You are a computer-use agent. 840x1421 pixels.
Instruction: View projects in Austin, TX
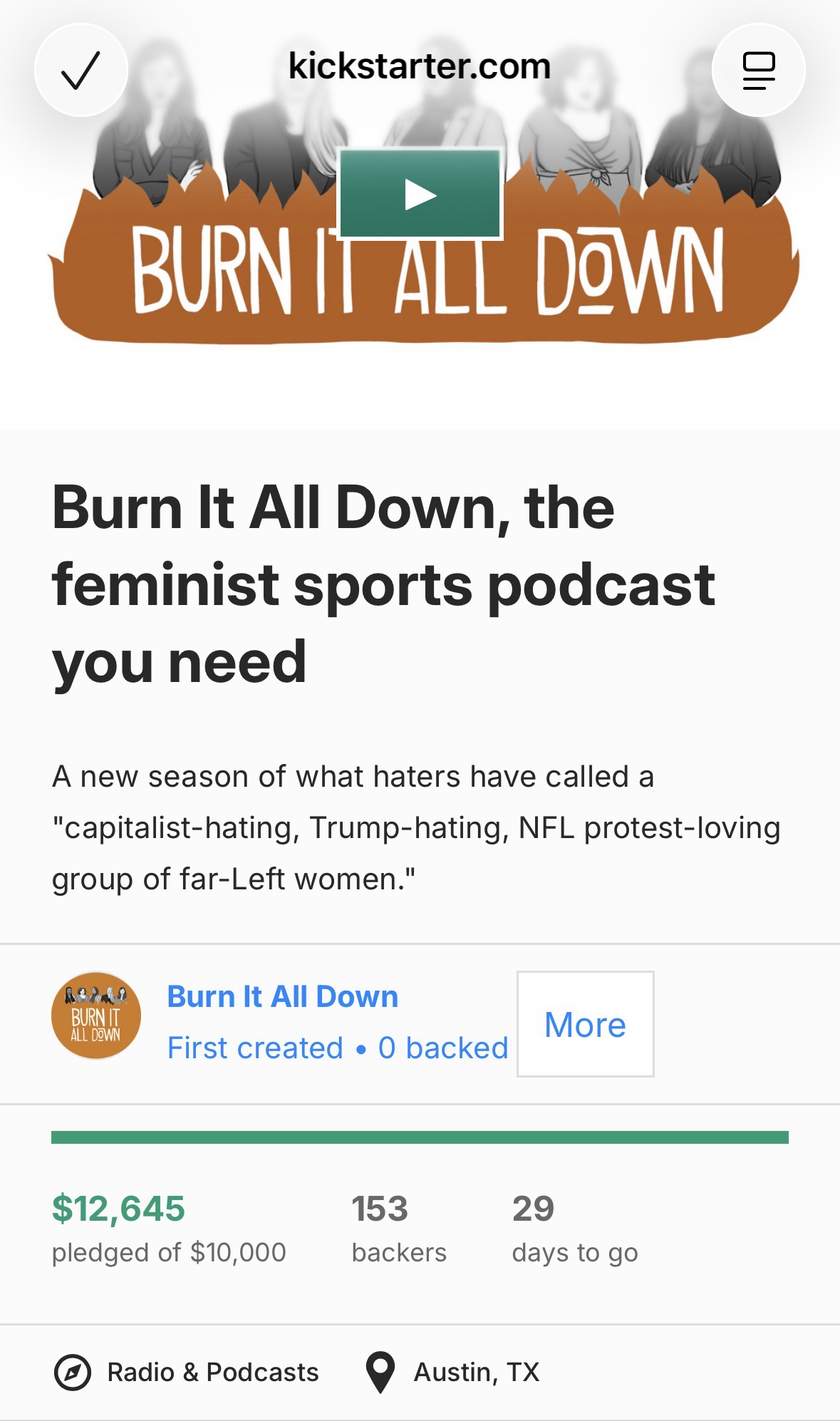tap(476, 1372)
